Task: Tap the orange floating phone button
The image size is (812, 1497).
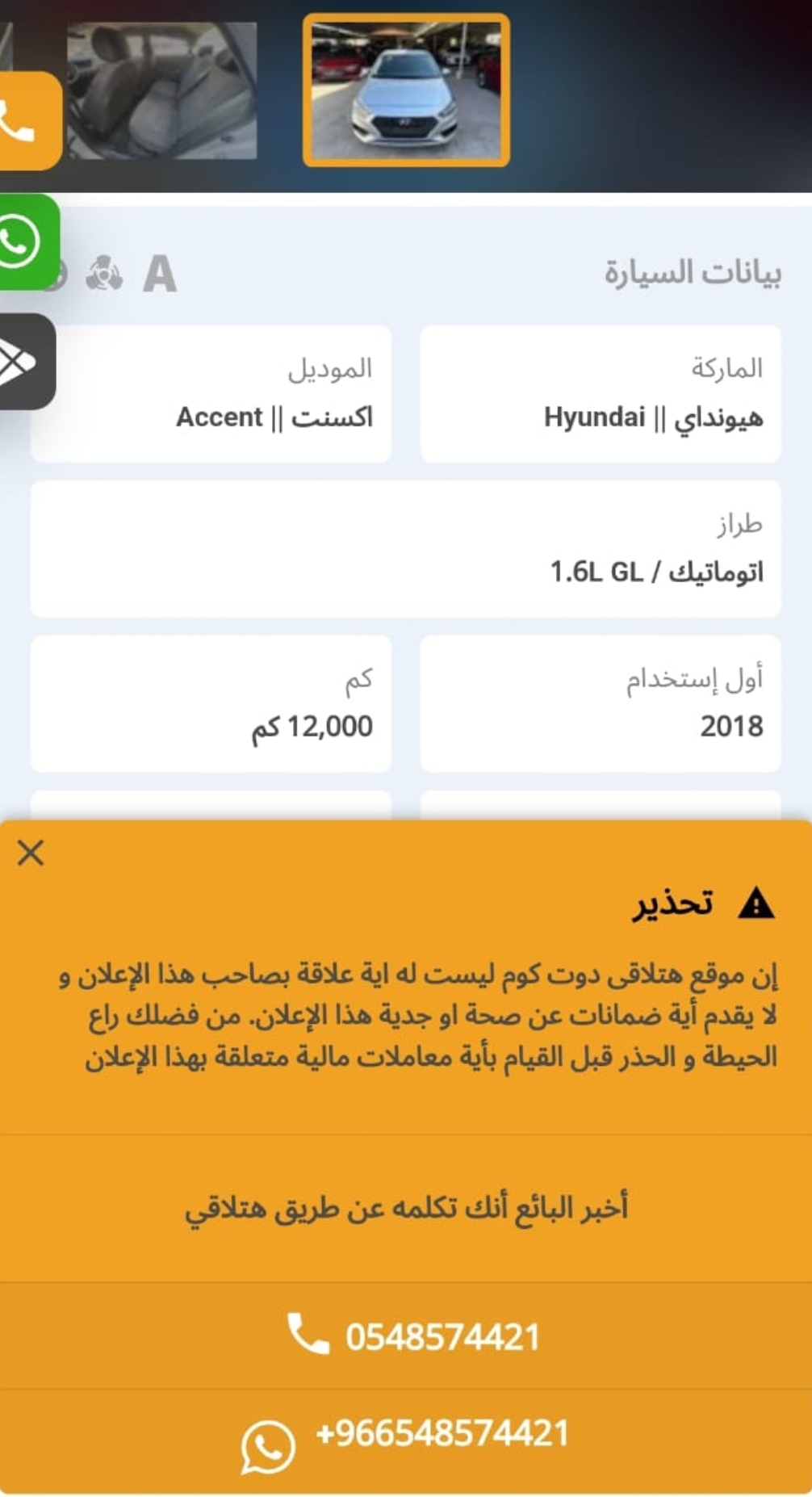Action: (28, 121)
